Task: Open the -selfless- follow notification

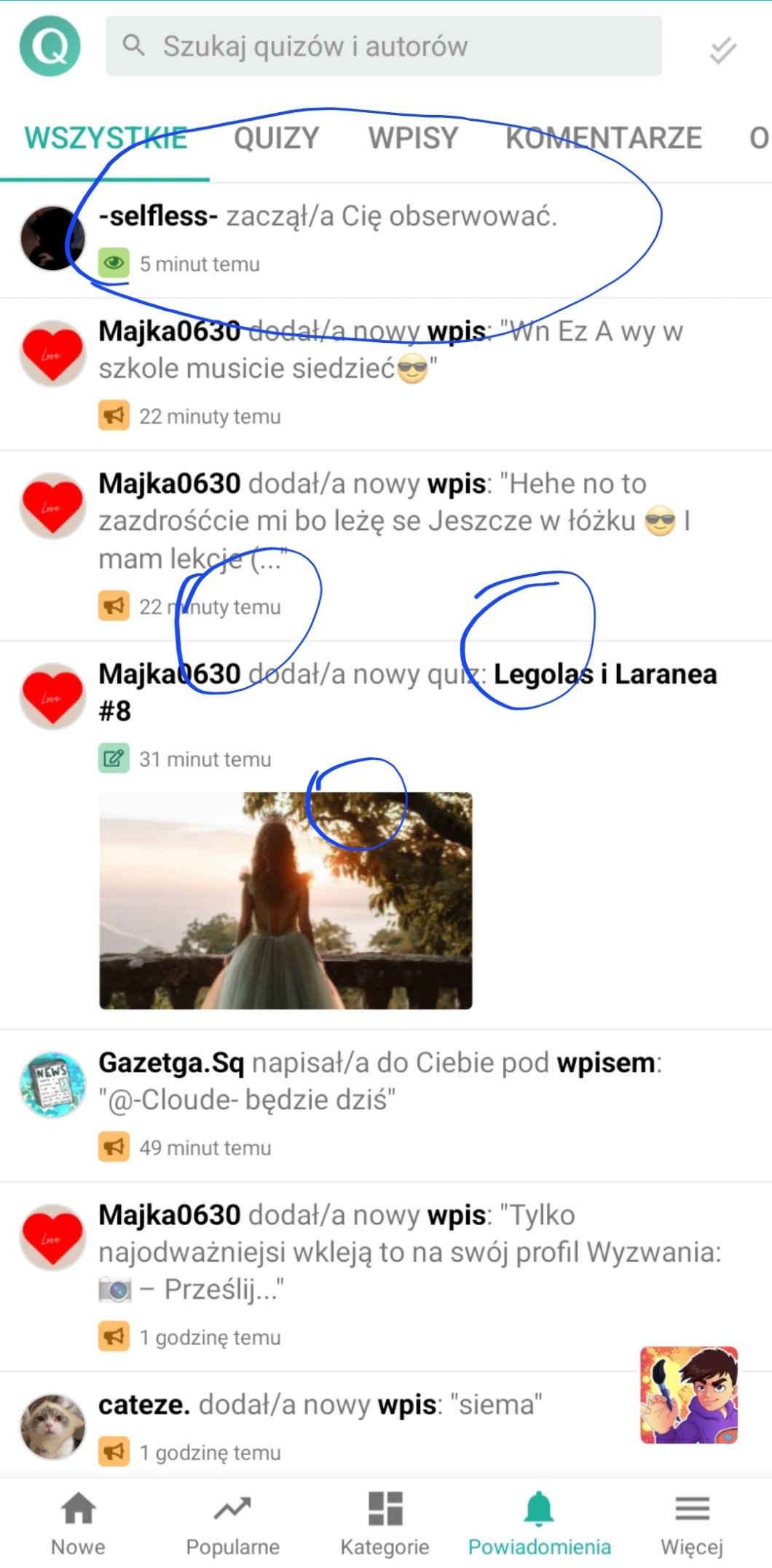Action: pyautogui.click(x=328, y=217)
